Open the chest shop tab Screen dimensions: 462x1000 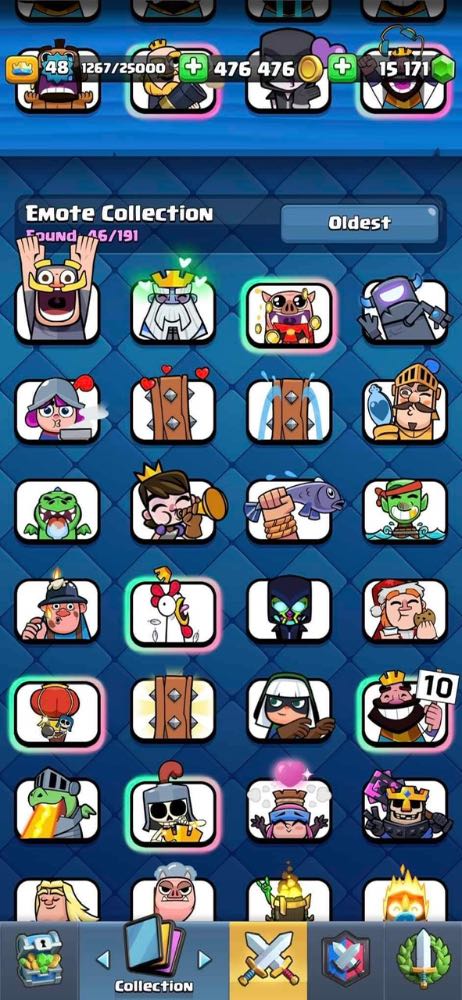click(x=38, y=960)
